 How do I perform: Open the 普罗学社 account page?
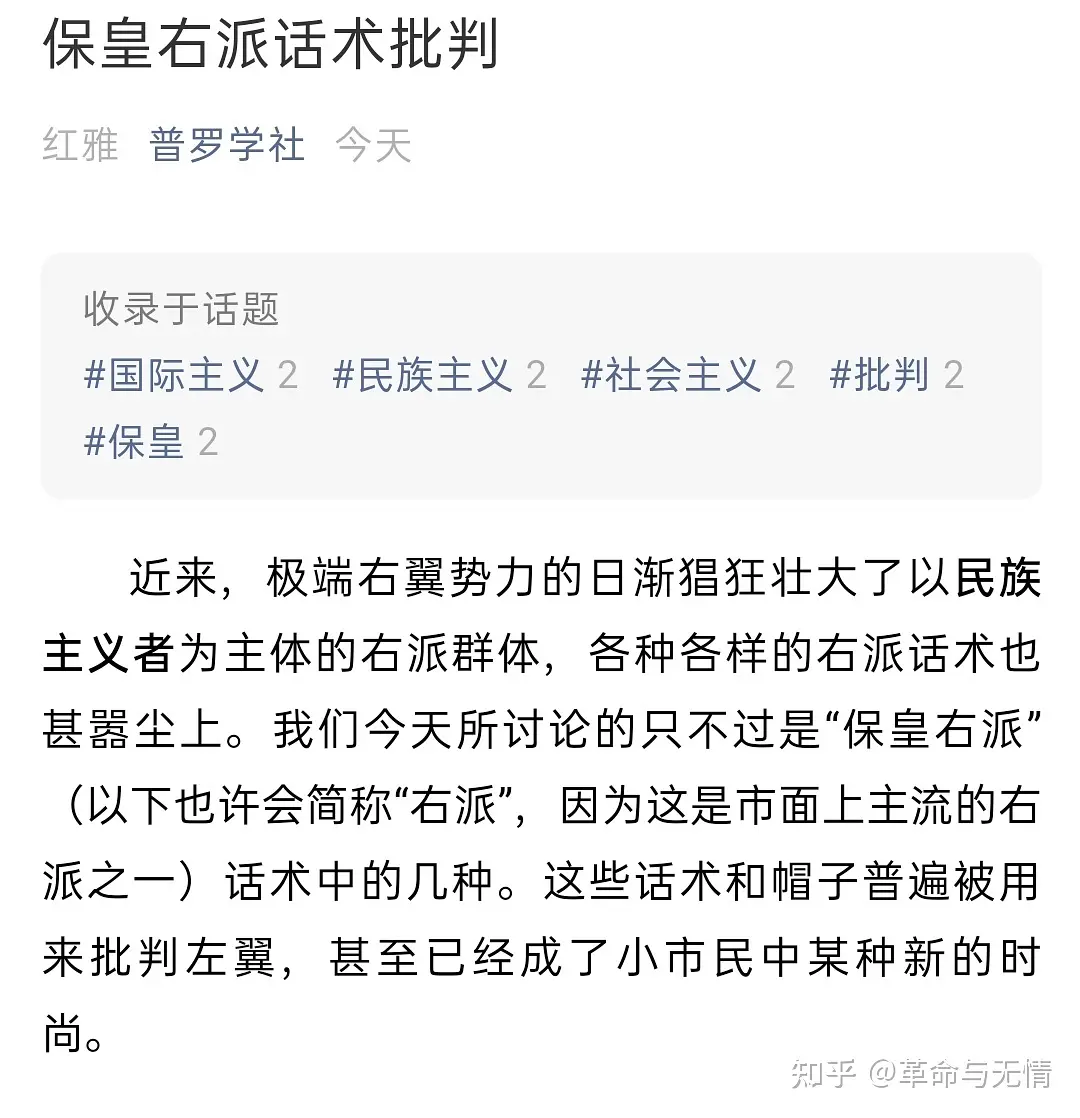point(227,146)
